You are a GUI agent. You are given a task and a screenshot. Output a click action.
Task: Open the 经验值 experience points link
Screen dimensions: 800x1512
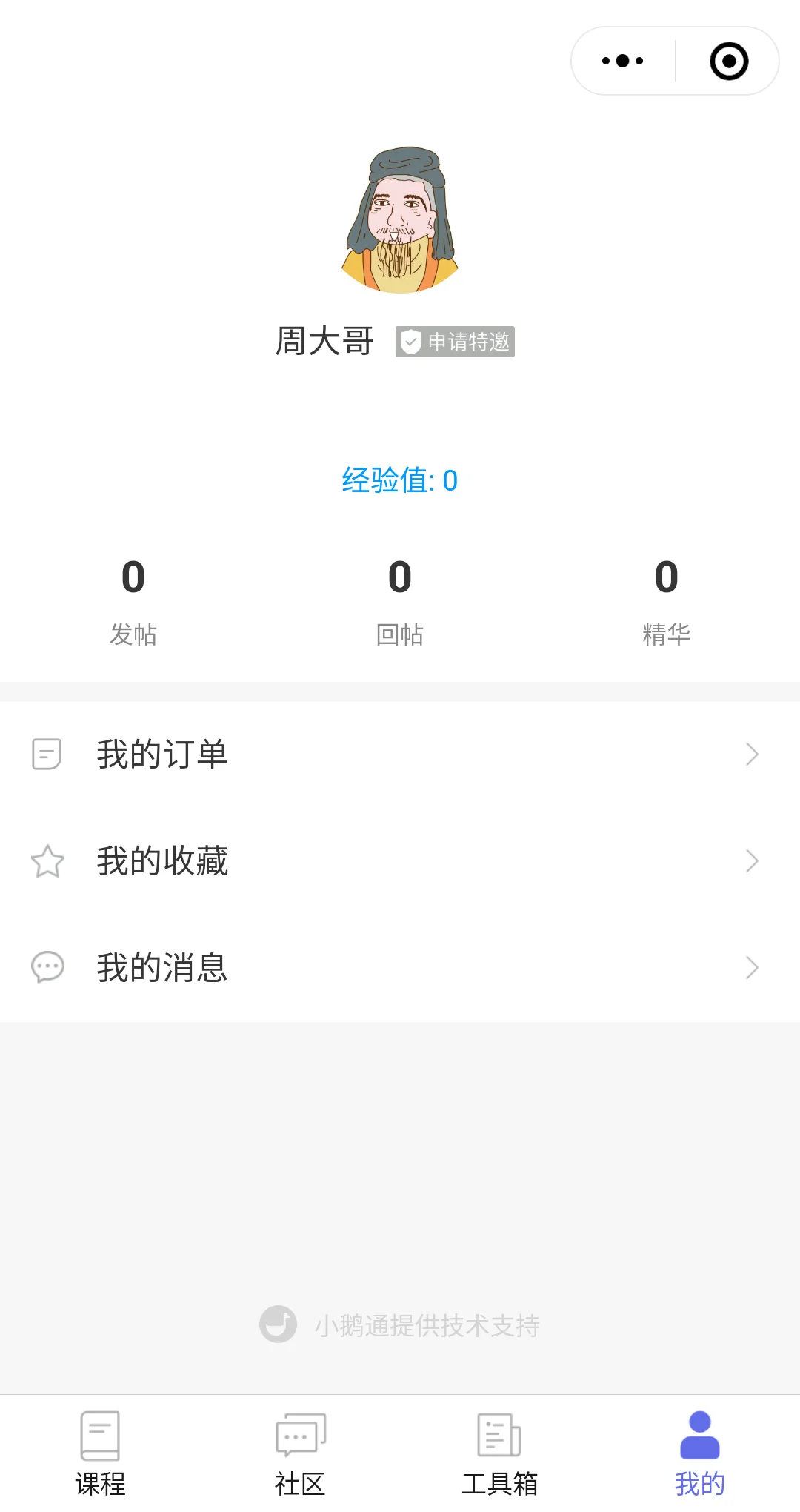coord(400,480)
